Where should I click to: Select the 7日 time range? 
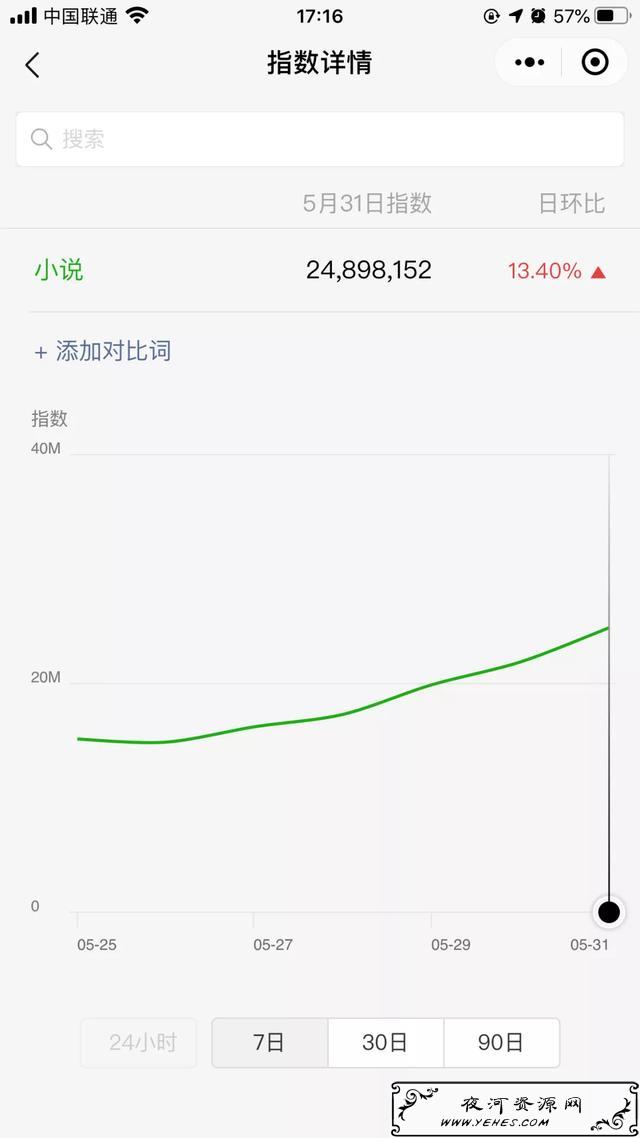click(270, 1042)
